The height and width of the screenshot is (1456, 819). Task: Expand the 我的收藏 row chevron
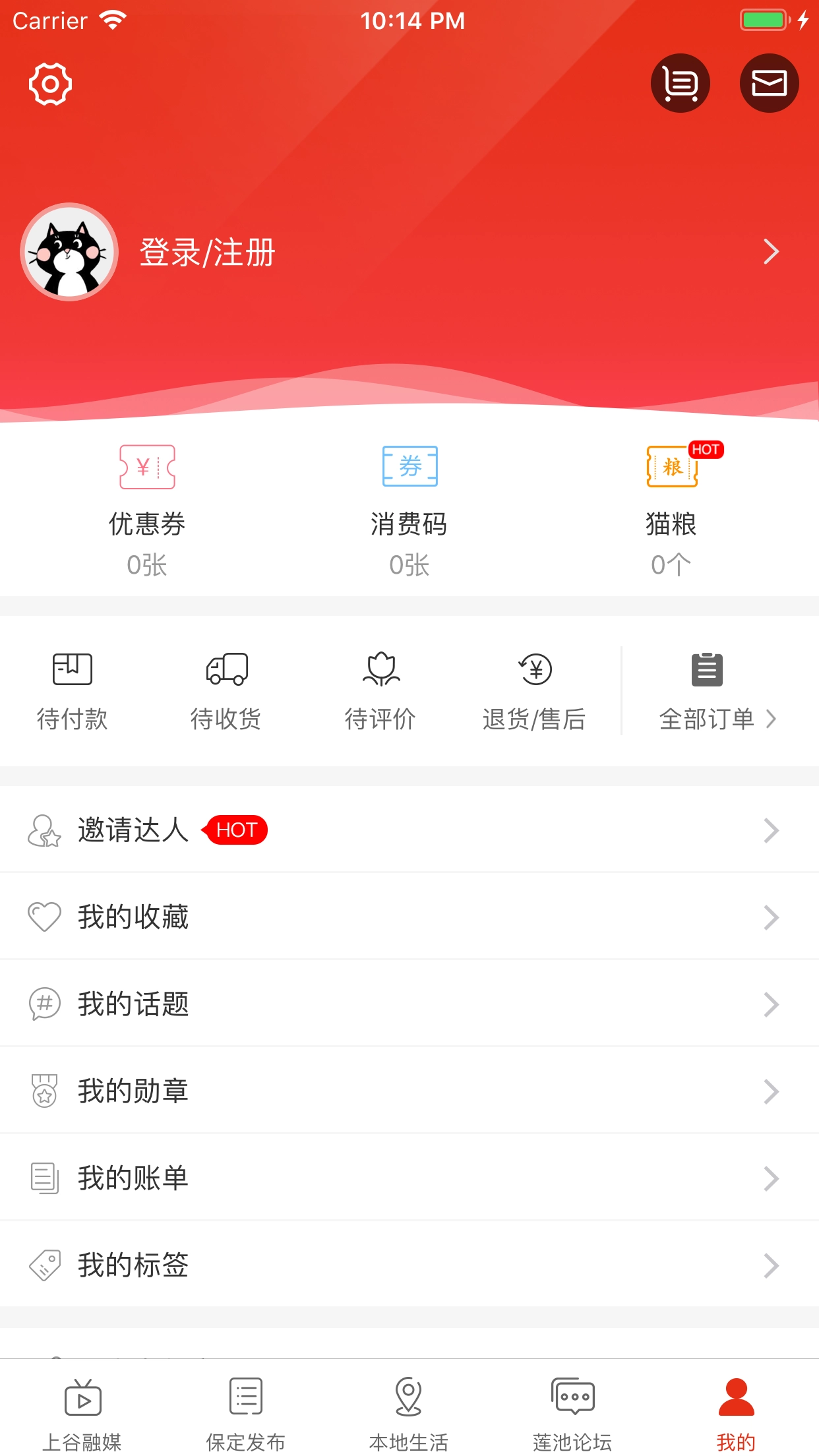coord(770,917)
